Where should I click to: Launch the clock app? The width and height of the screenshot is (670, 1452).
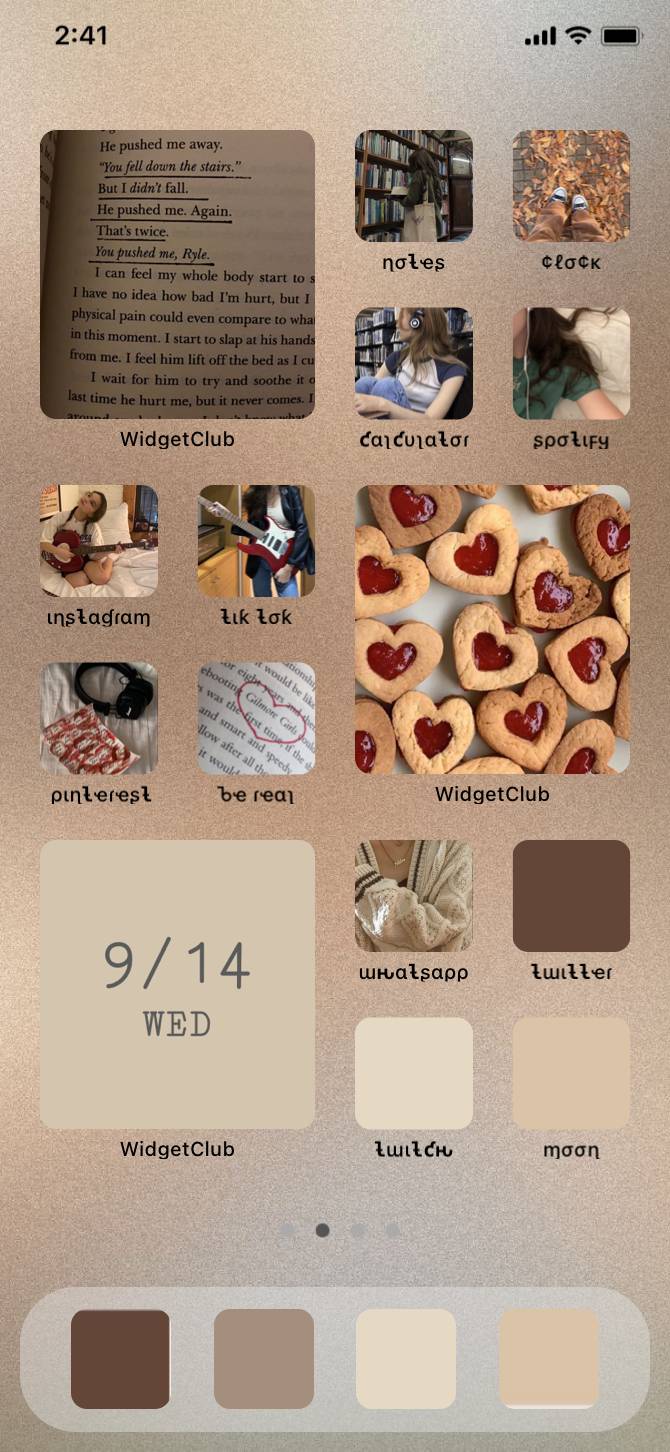point(571,186)
